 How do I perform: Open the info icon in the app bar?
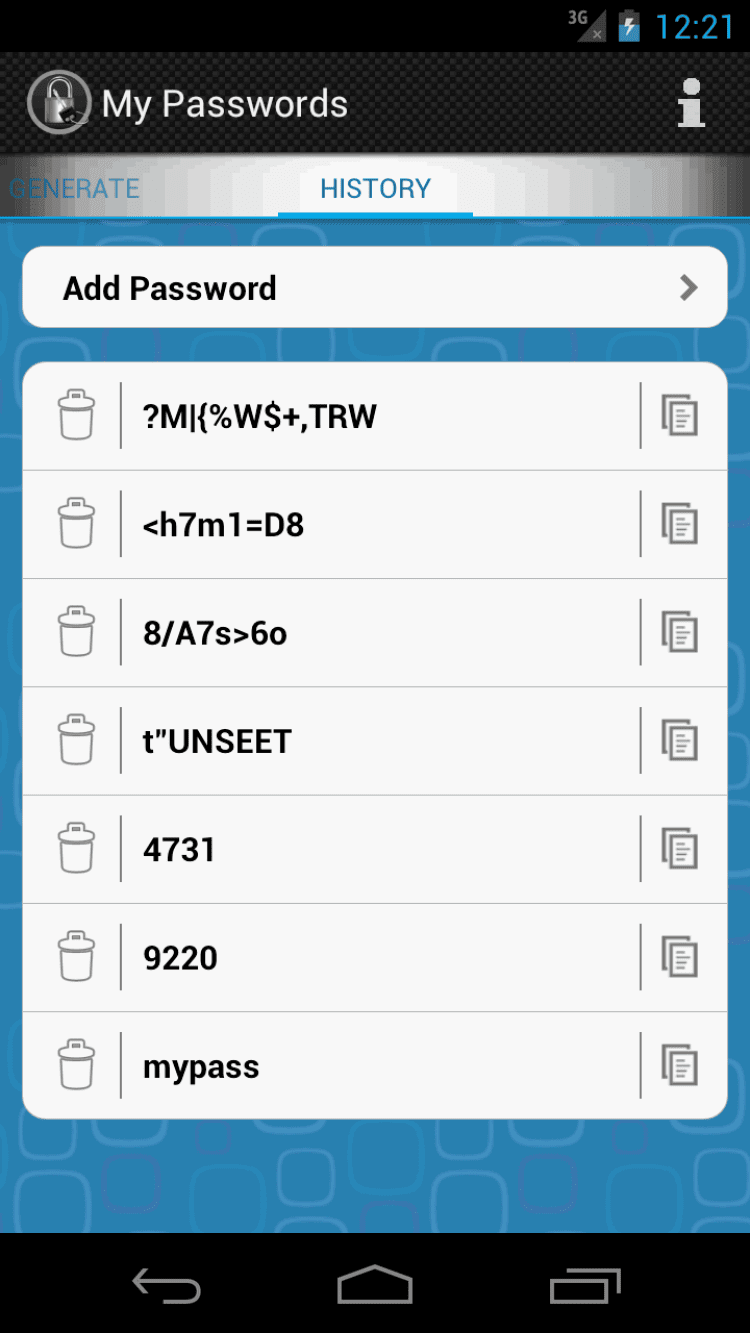coord(691,103)
